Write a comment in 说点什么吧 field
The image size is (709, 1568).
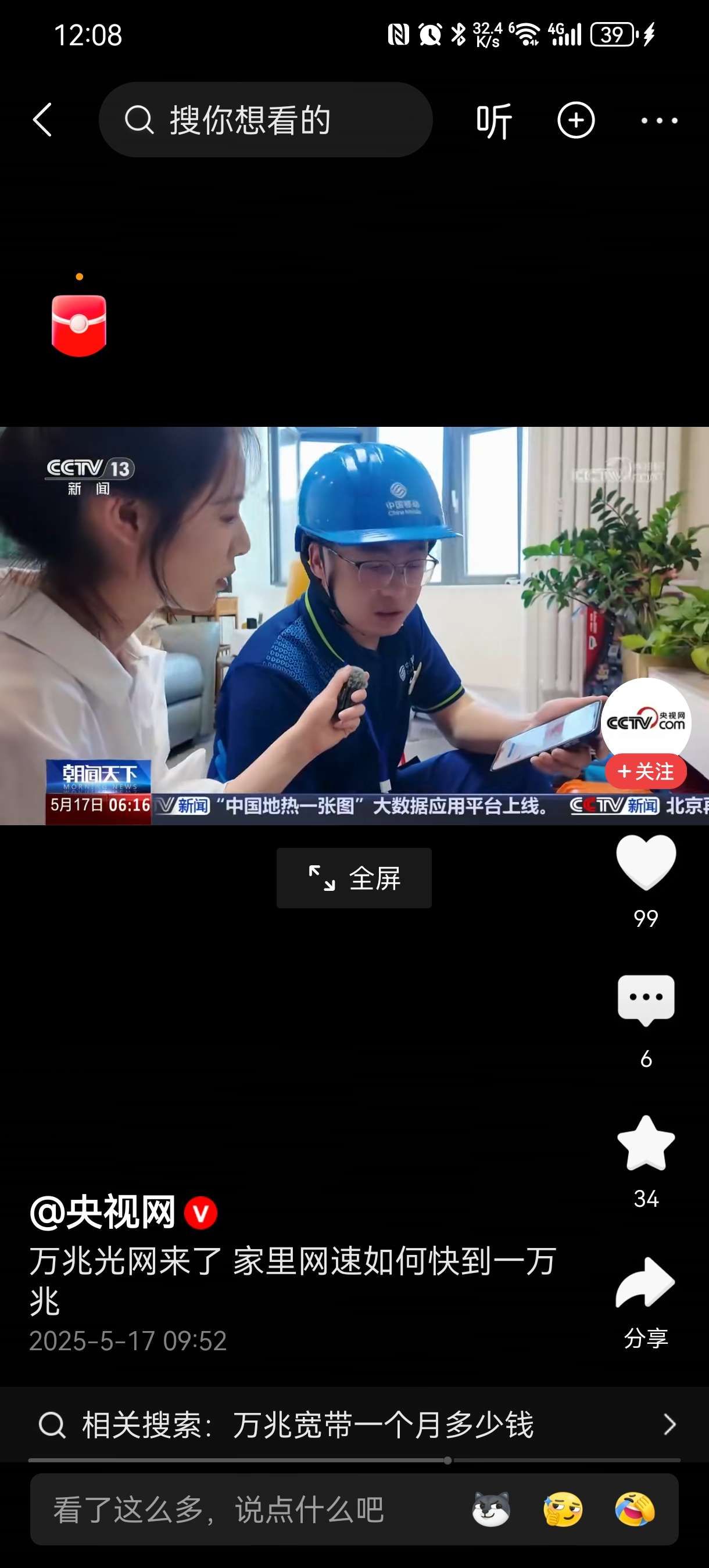coord(244,1509)
